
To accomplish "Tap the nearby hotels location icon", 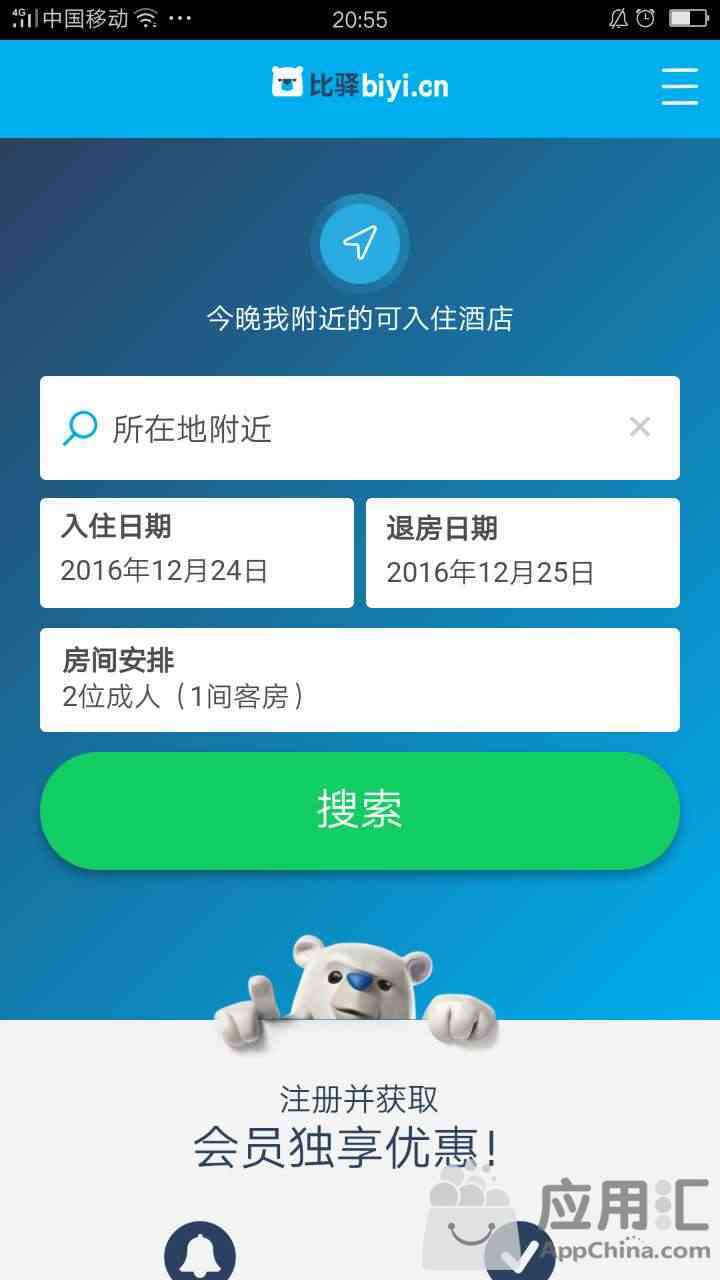I will pyautogui.click(x=360, y=242).
